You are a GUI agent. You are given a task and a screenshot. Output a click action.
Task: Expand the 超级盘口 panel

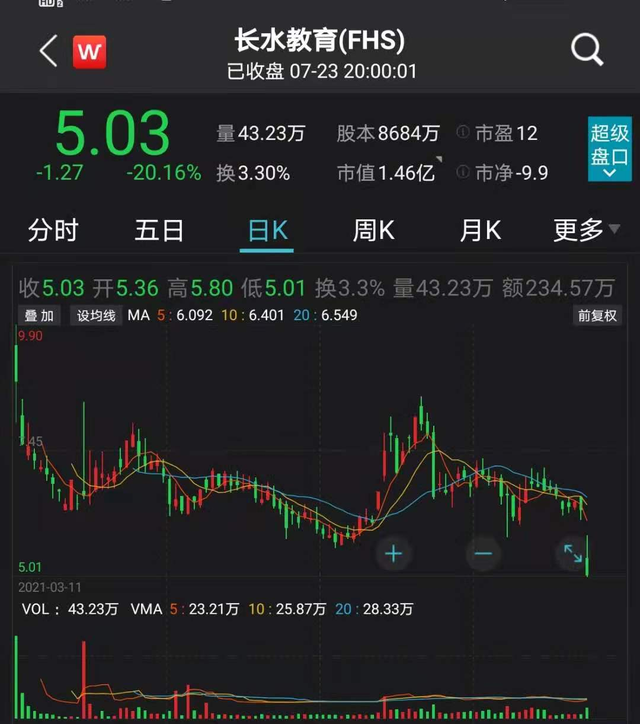pyautogui.click(x=609, y=149)
